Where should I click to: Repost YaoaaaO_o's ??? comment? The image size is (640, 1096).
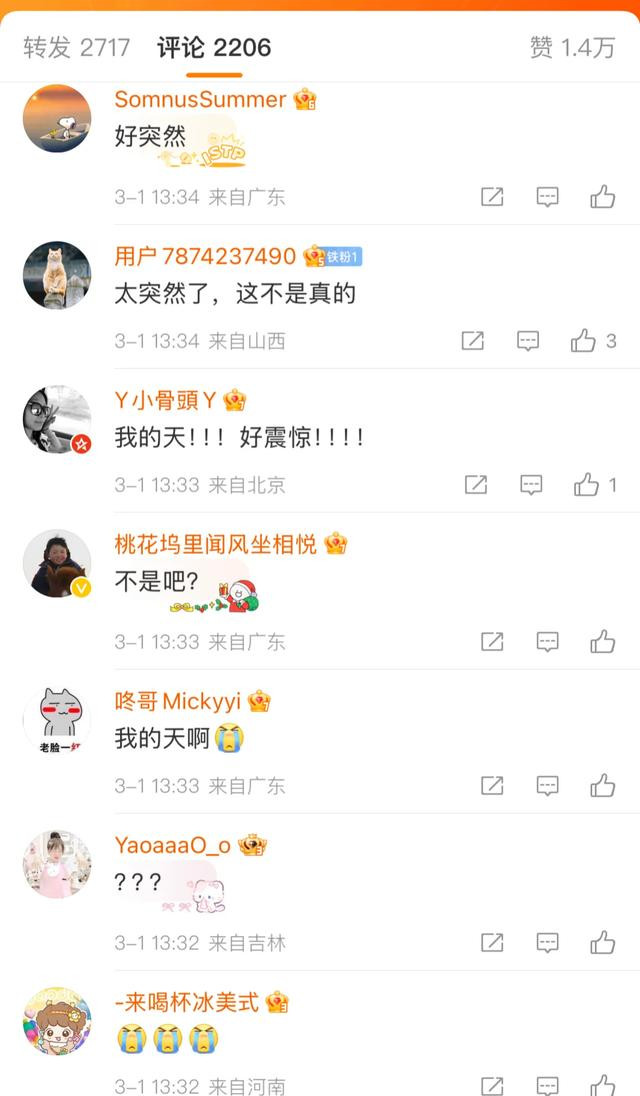click(492, 942)
